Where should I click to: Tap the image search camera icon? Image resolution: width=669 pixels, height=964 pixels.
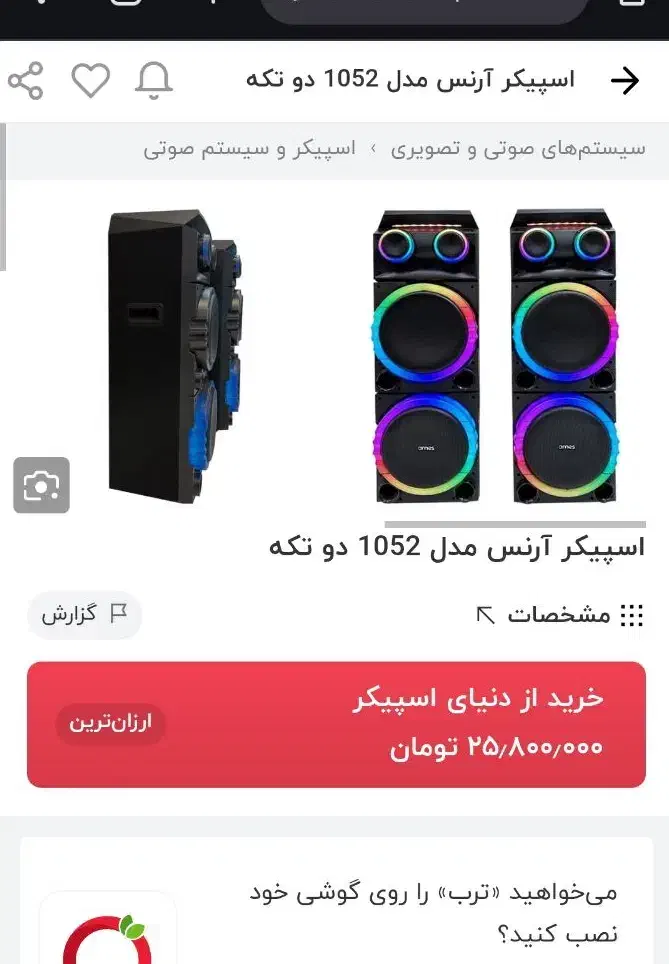(x=41, y=485)
